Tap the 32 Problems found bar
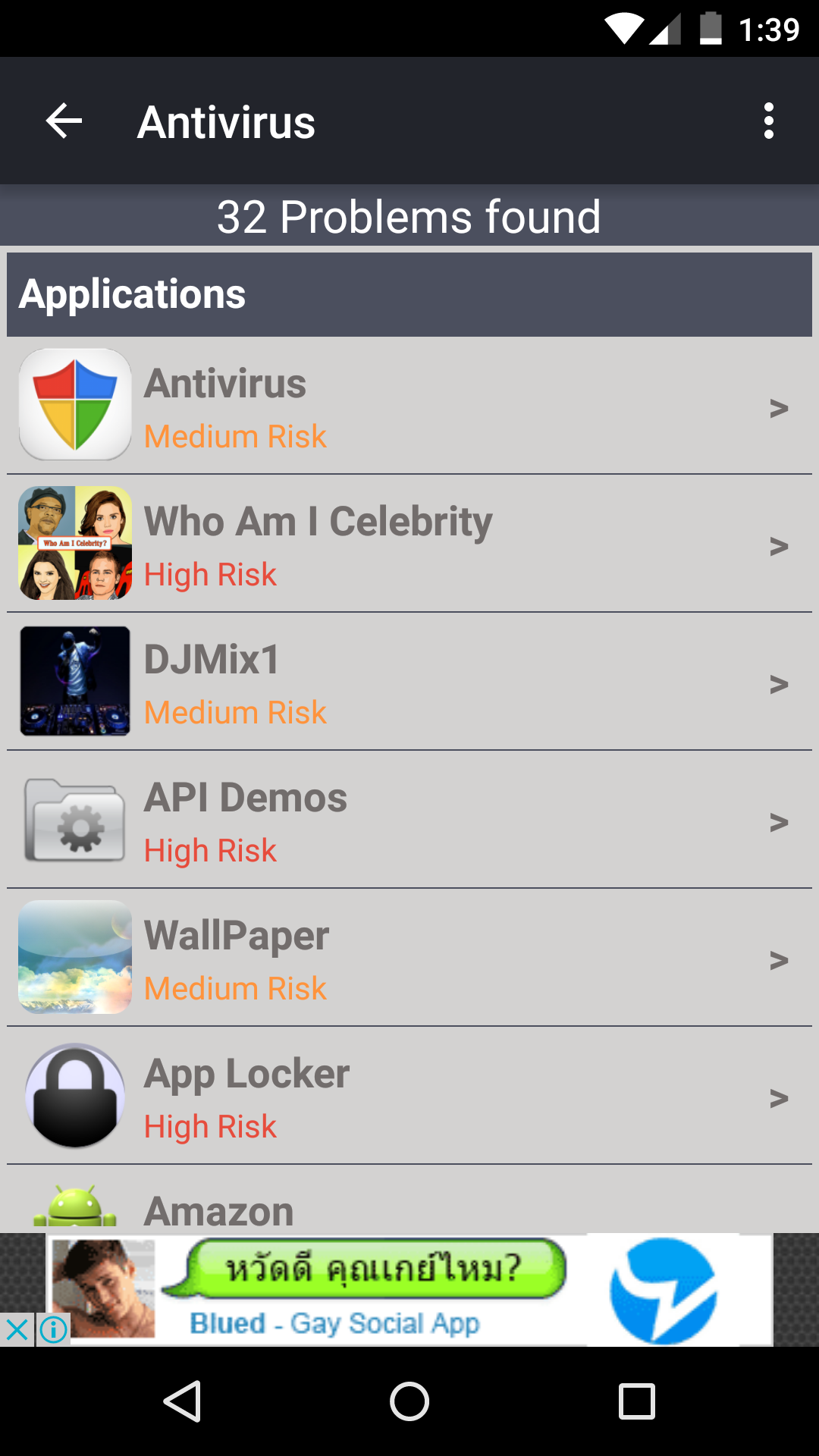Image resolution: width=819 pixels, height=1456 pixels. click(409, 217)
